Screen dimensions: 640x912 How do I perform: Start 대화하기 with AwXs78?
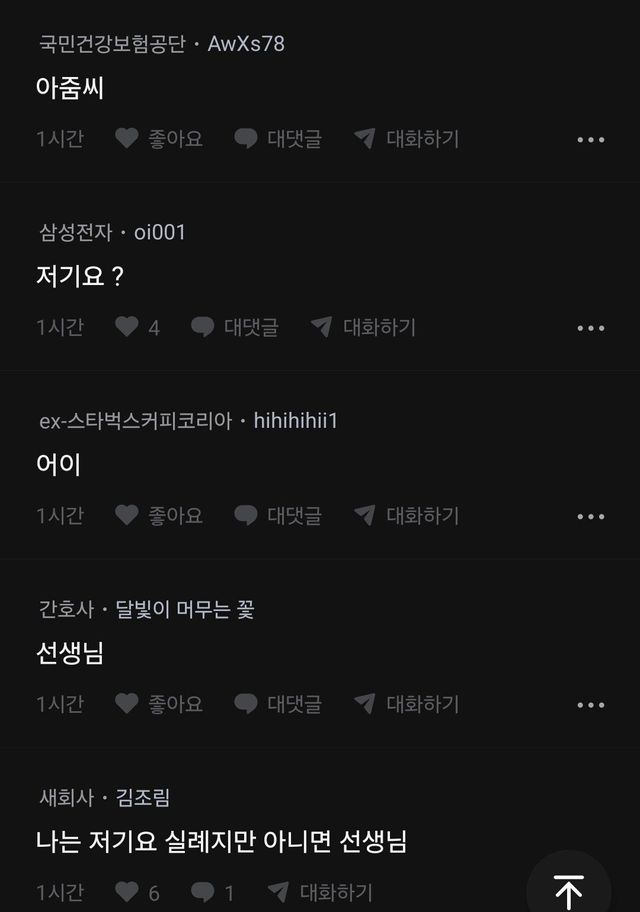pos(406,139)
